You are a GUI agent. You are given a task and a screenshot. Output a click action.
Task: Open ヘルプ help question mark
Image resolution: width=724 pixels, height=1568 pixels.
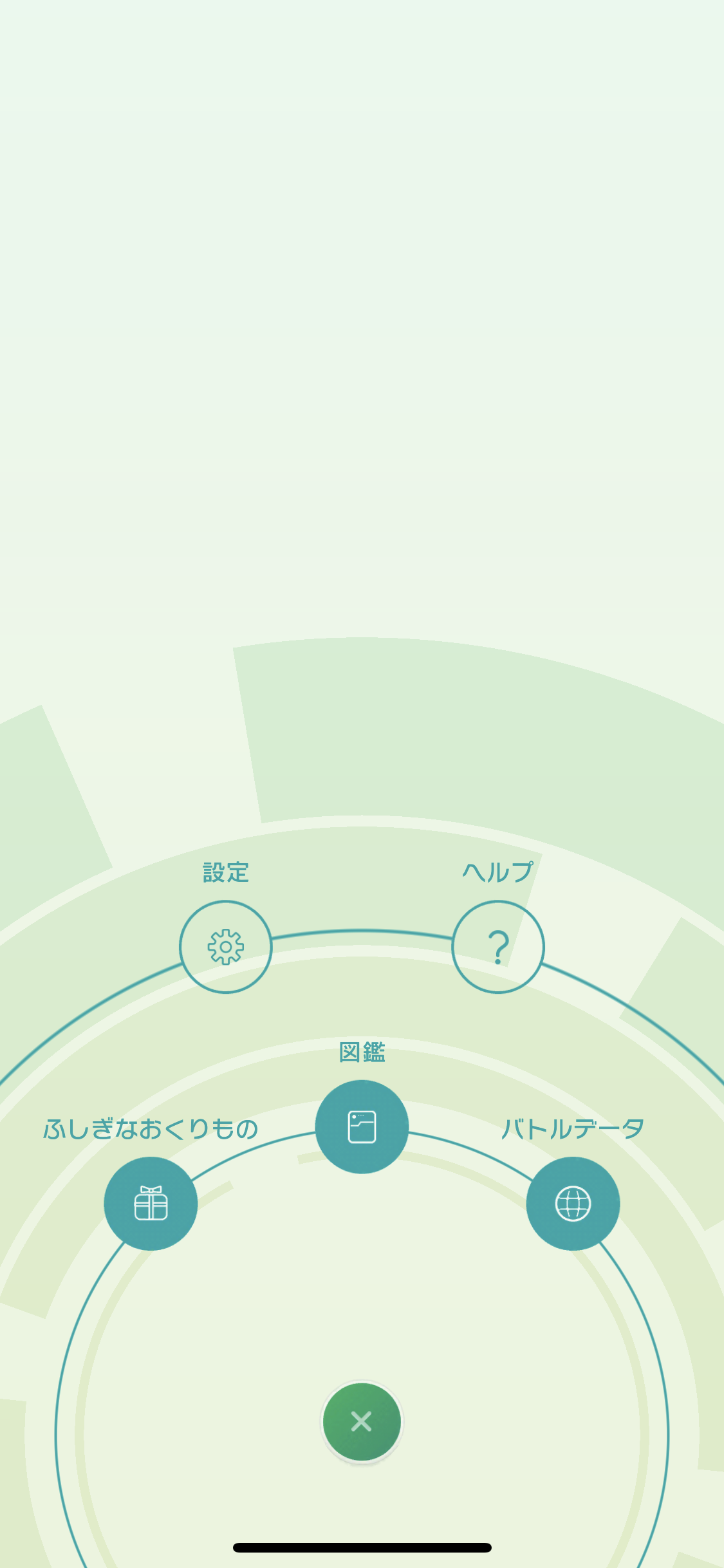pos(498,947)
